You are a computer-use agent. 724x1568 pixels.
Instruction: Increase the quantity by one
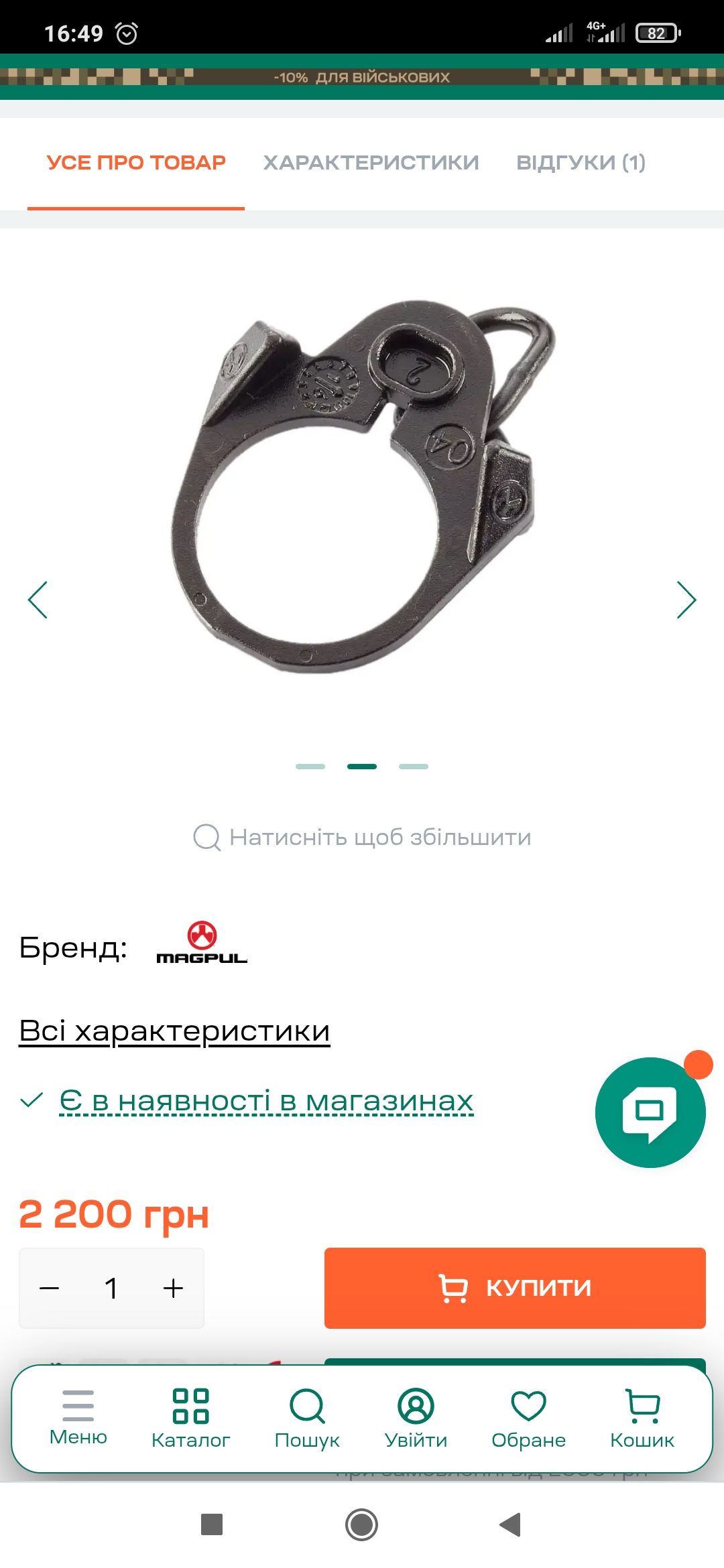click(x=173, y=1288)
